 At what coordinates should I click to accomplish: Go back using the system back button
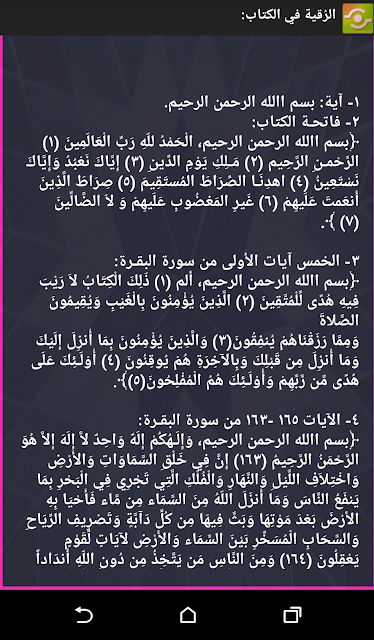click(x=83, y=615)
